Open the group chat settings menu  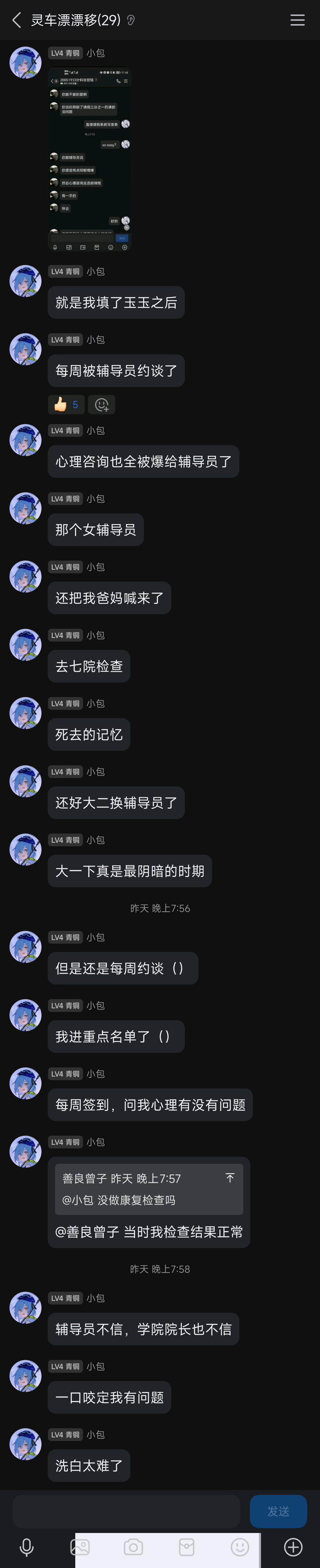(x=297, y=20)
